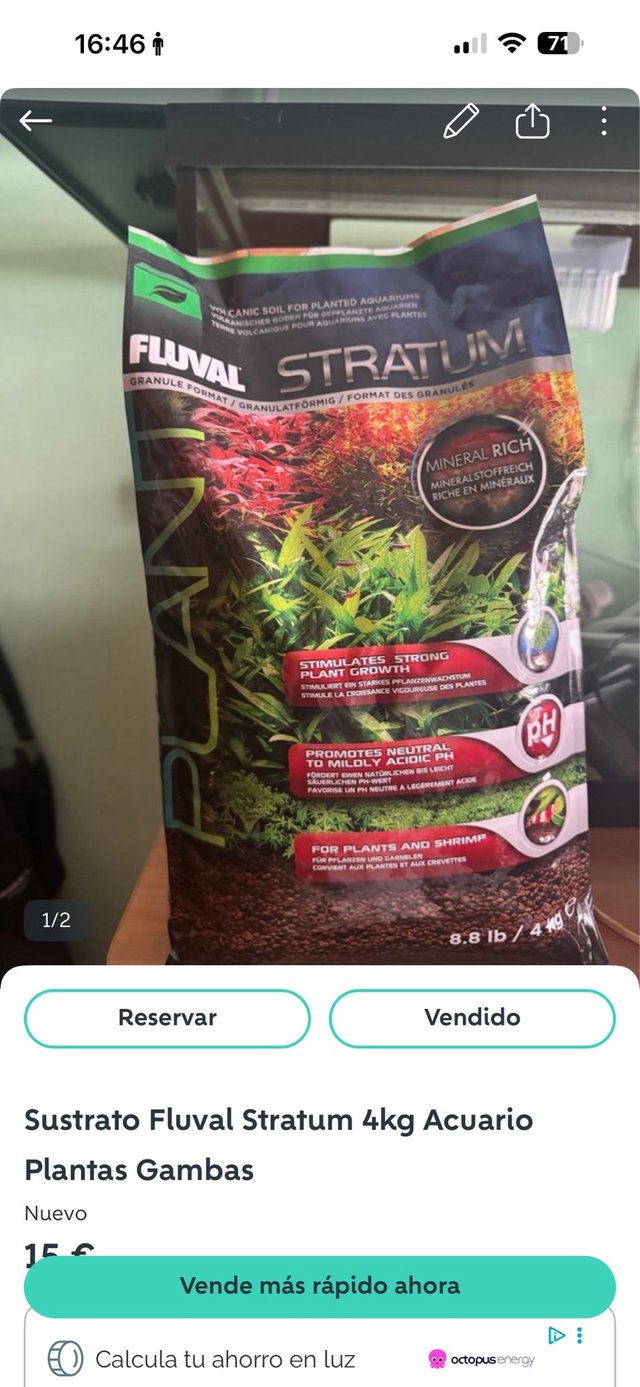Share this Fluval Stratum listing
The height and width of the screenshot is (1387, 640).
(532, 121)
